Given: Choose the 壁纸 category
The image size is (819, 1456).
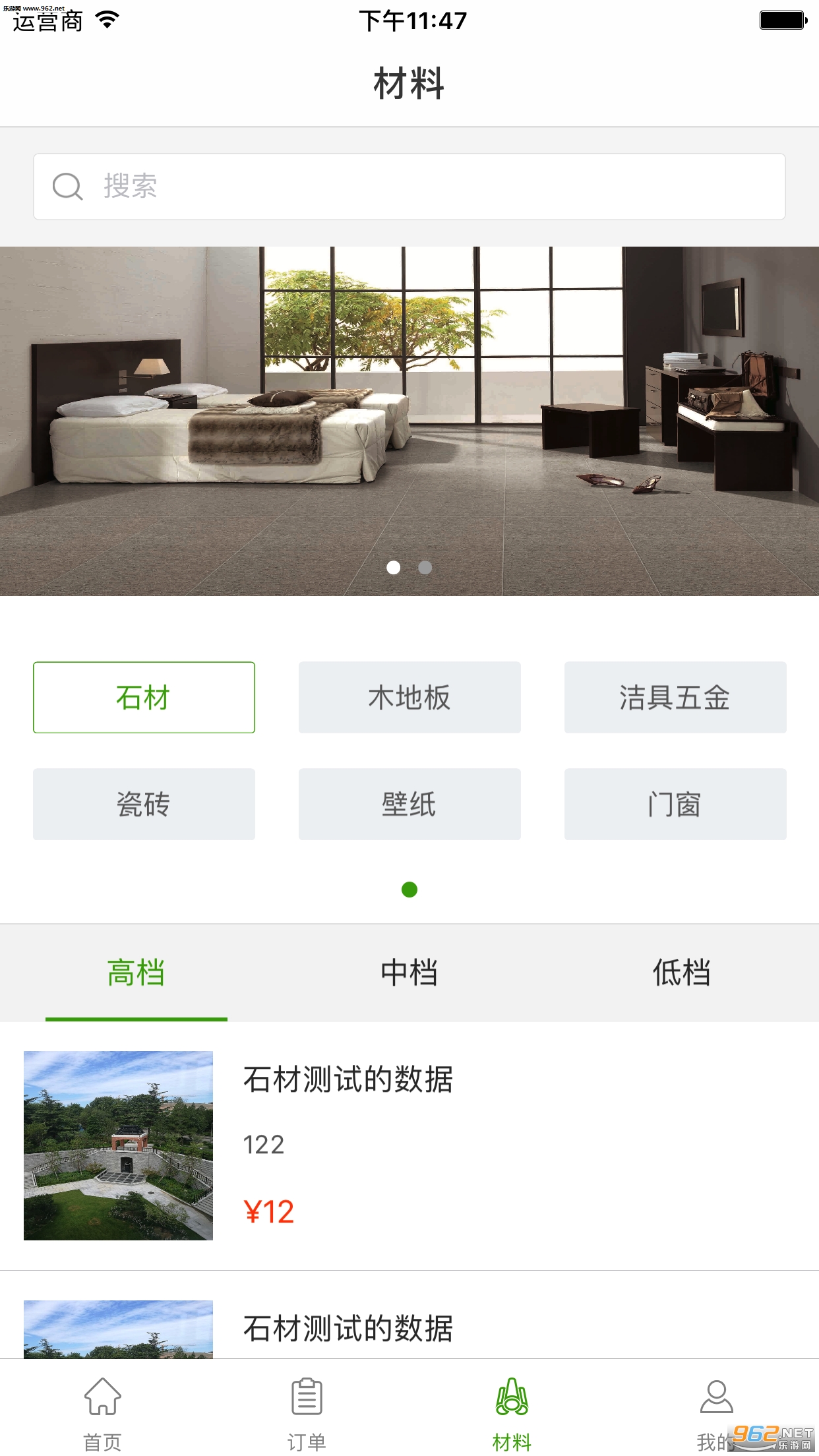Looking at the screenshot, I should pyautogui.click(x=409, y=804).
